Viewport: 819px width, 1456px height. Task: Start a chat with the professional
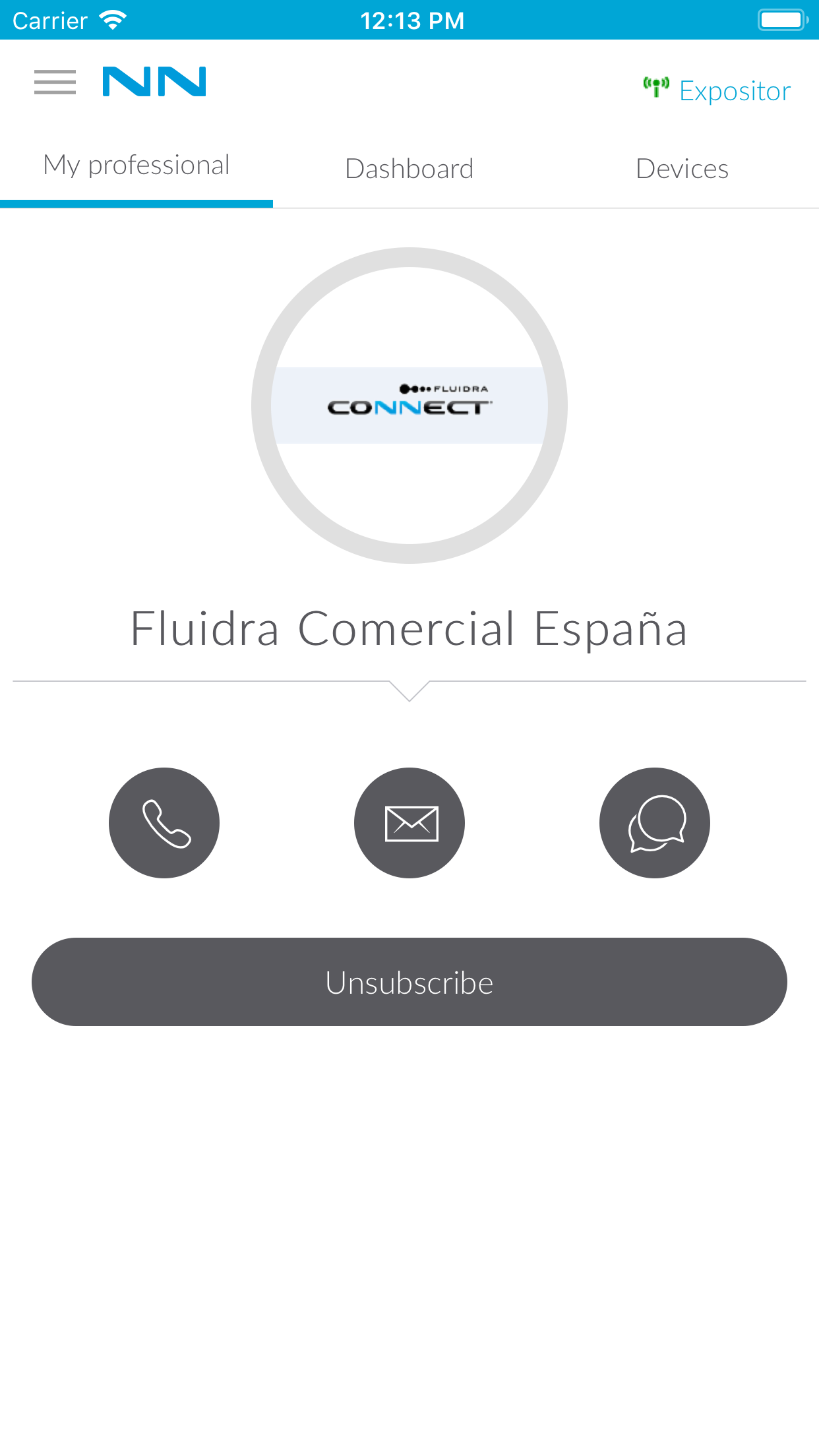(654, 822)
